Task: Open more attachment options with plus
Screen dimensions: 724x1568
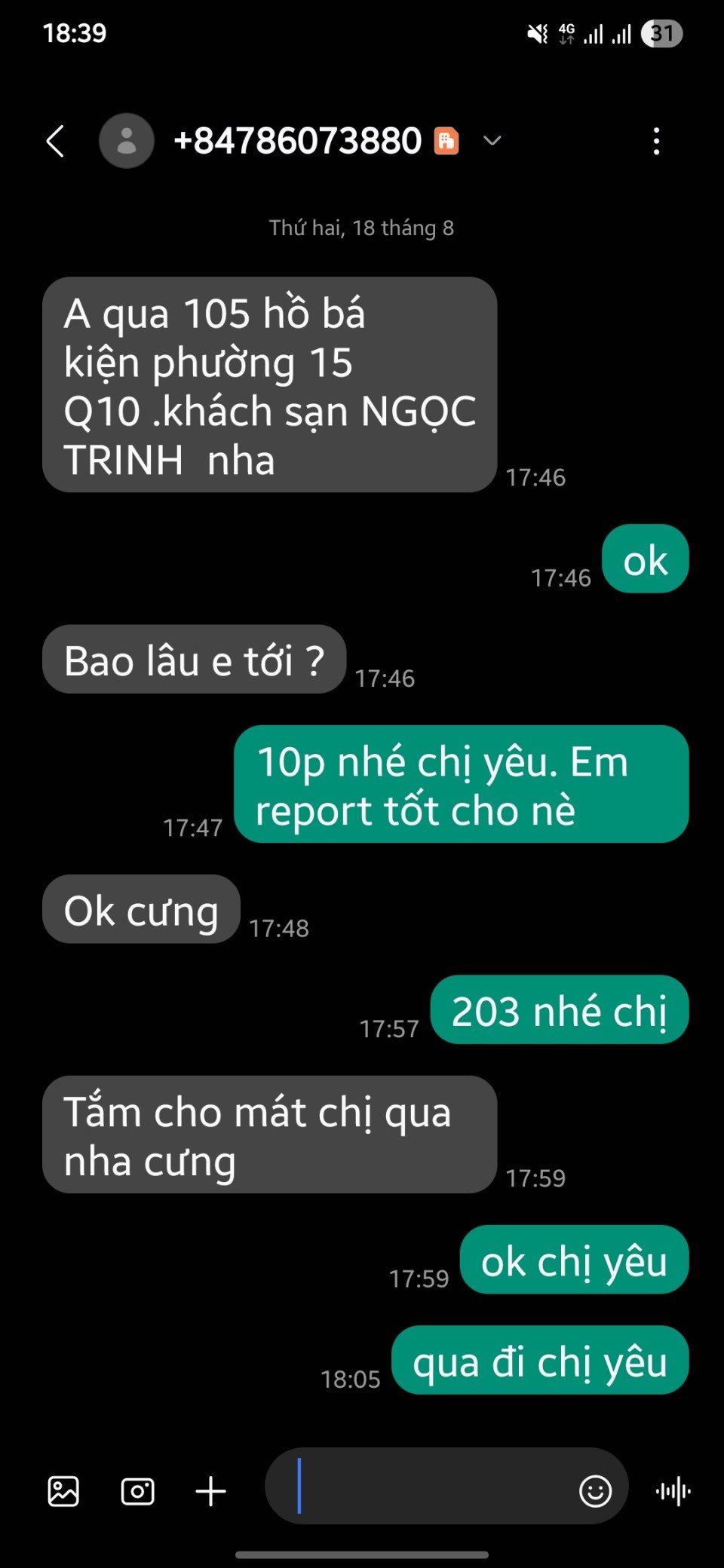Action: (210, 1491)
